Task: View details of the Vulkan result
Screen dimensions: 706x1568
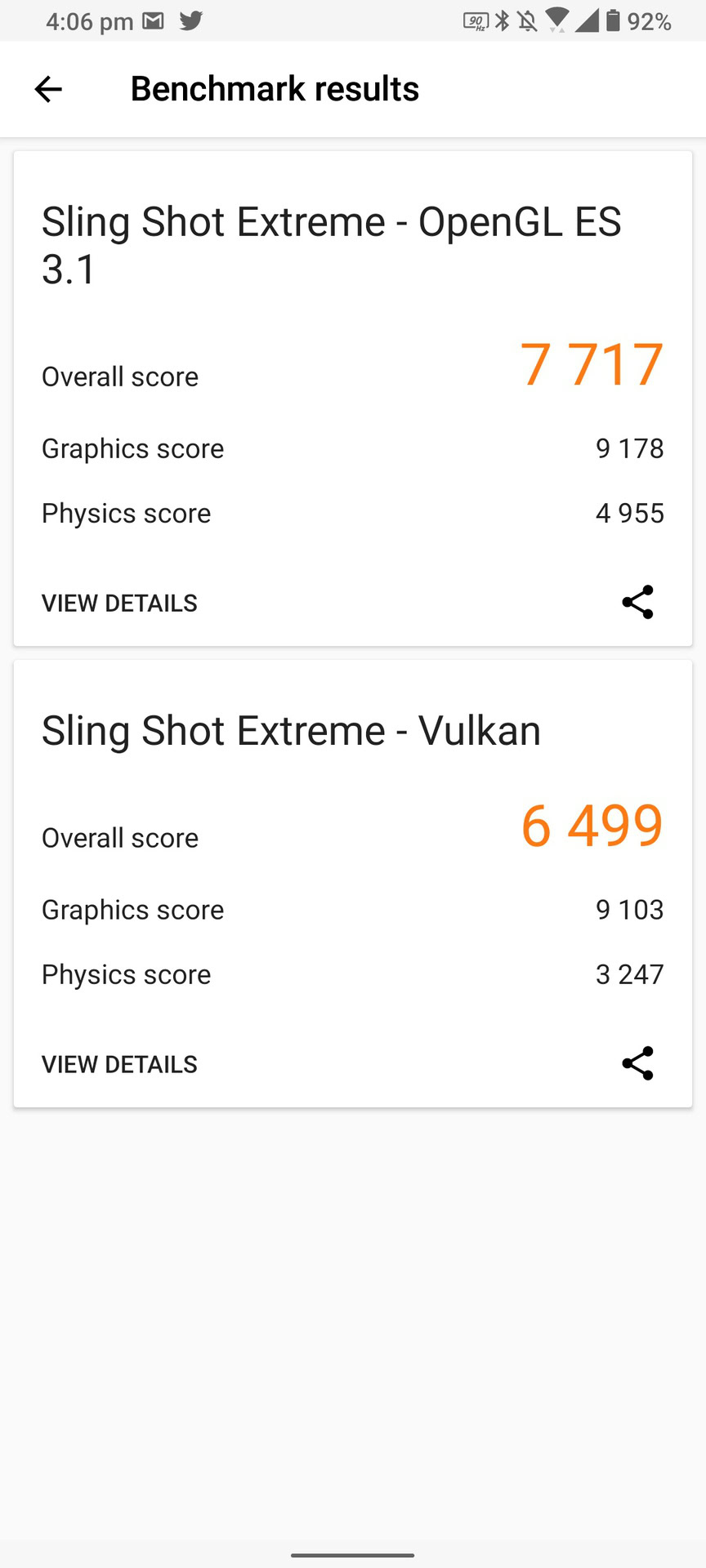Action: pyautogui.click(x=119, y=1064)
